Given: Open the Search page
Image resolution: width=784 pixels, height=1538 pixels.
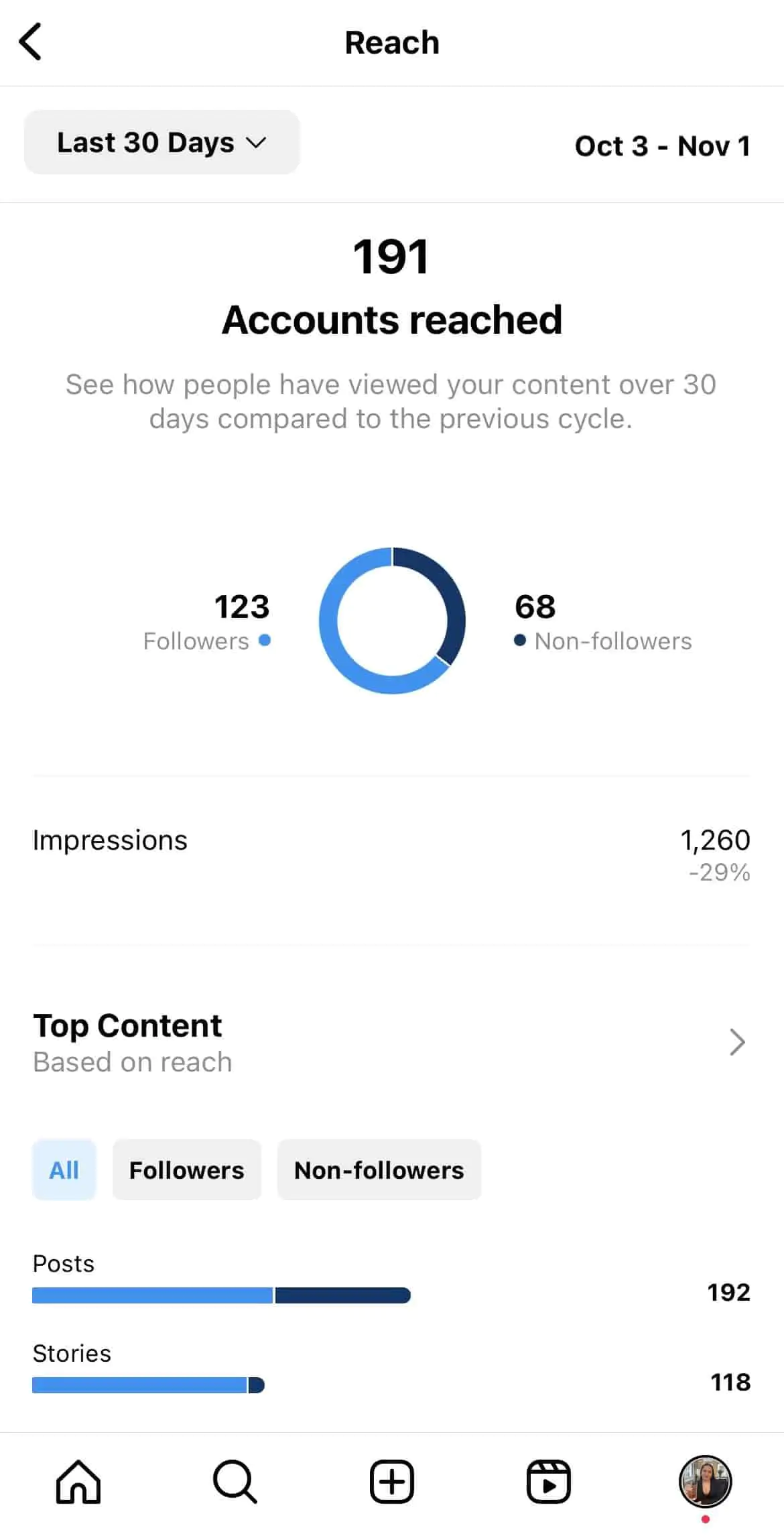Looking at the screenshot, I should [x=235, y=1482].
